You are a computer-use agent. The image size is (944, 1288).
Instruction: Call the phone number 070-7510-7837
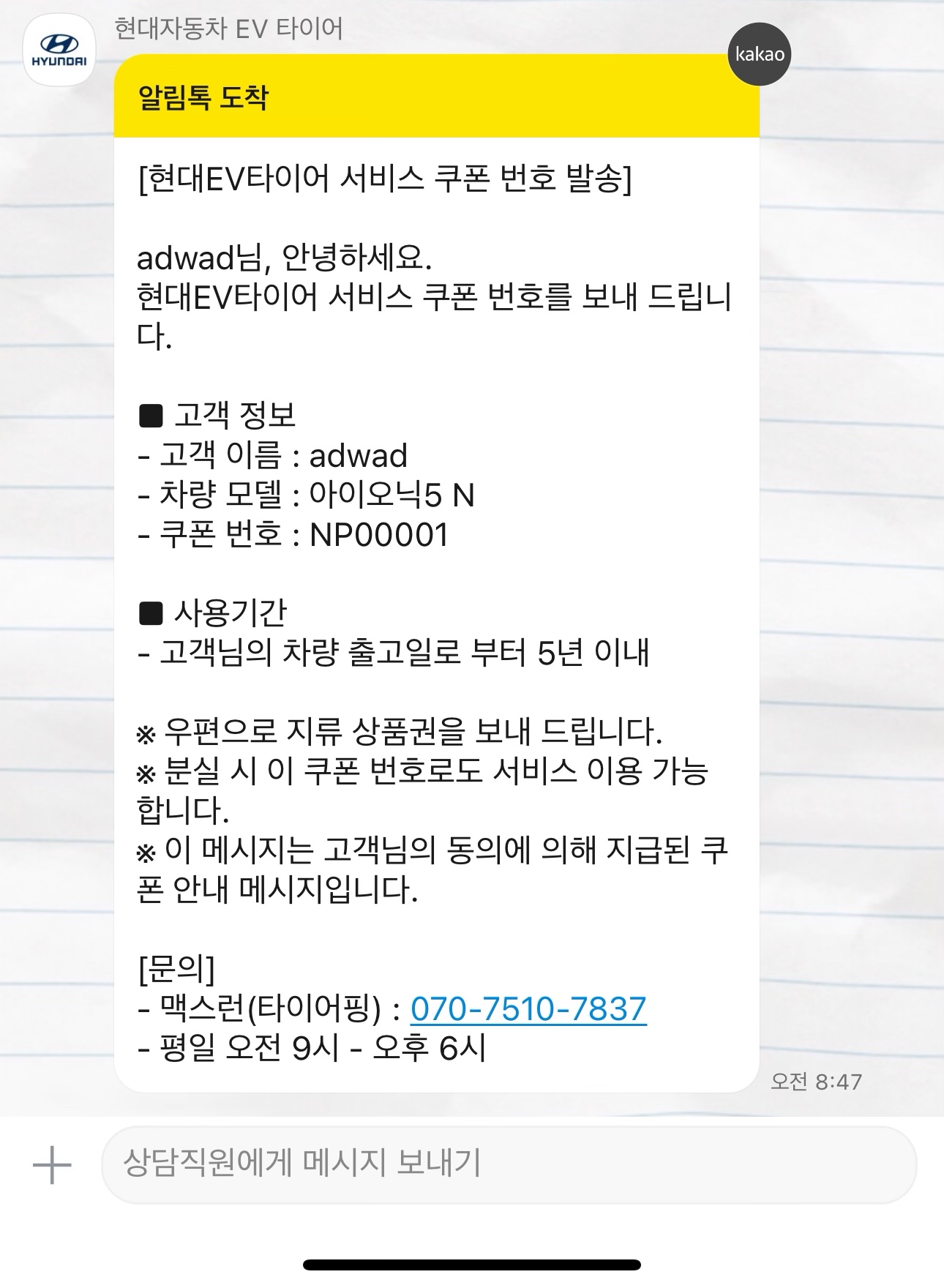click(x=528, y=1008)
